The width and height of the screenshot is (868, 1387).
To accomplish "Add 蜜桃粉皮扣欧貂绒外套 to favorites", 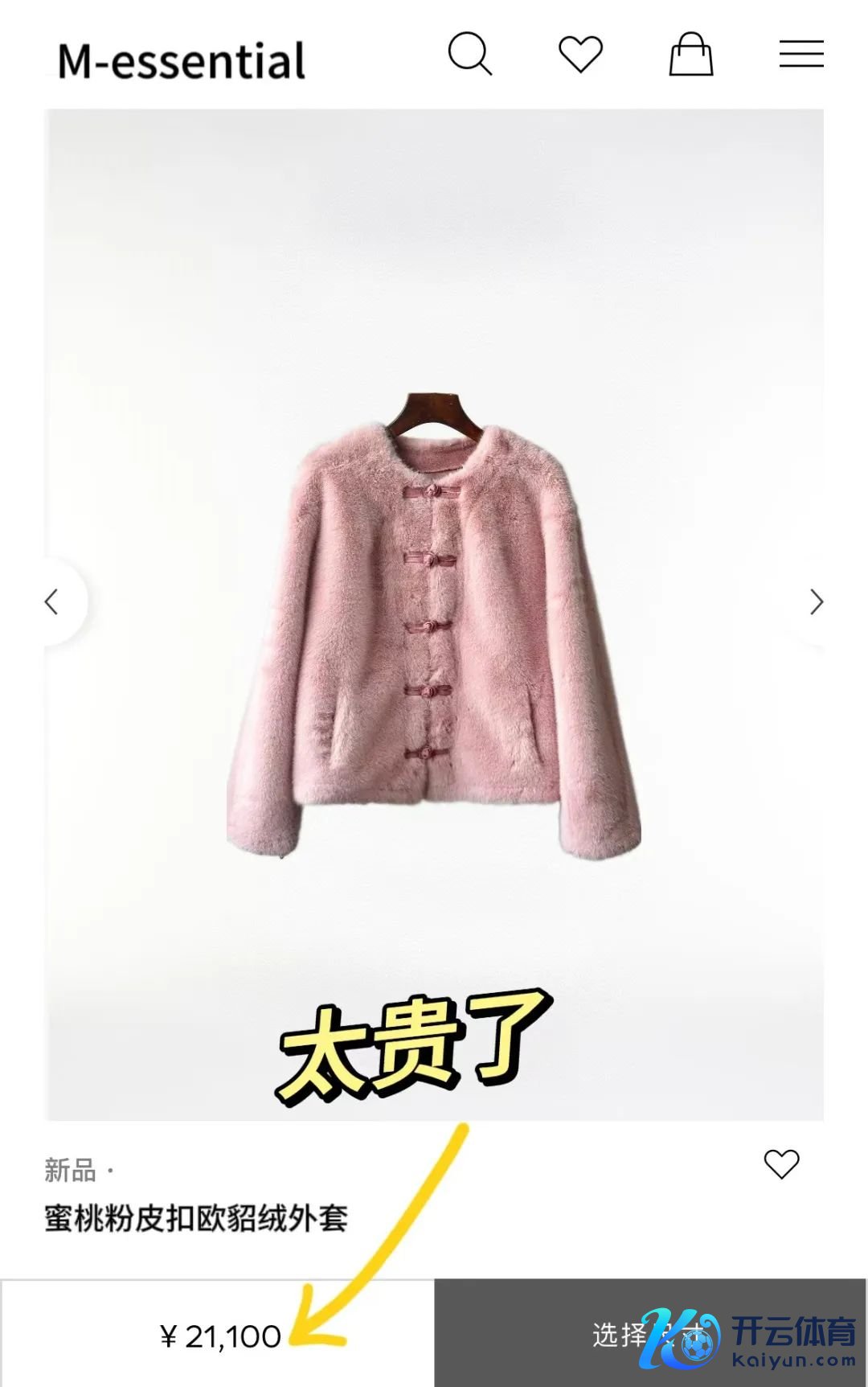I will click(781, 1163).
